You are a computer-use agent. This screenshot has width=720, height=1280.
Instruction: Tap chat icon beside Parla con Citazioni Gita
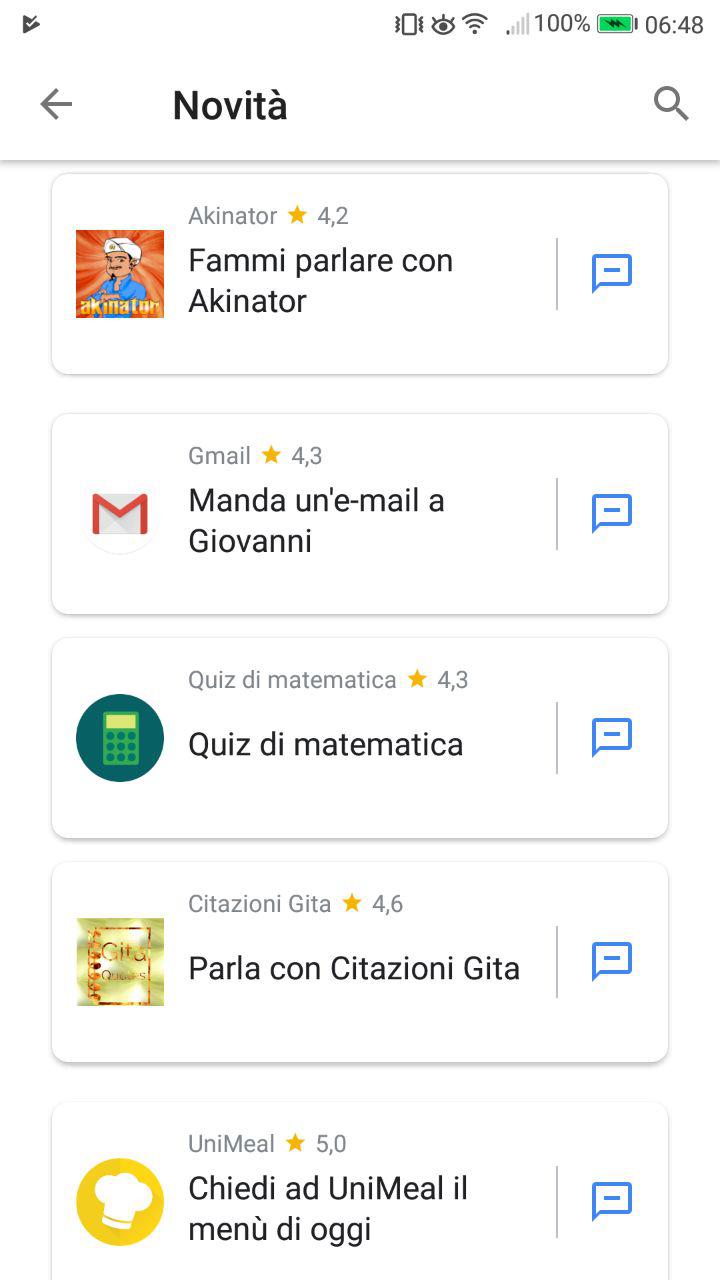[x=612, y=961]
